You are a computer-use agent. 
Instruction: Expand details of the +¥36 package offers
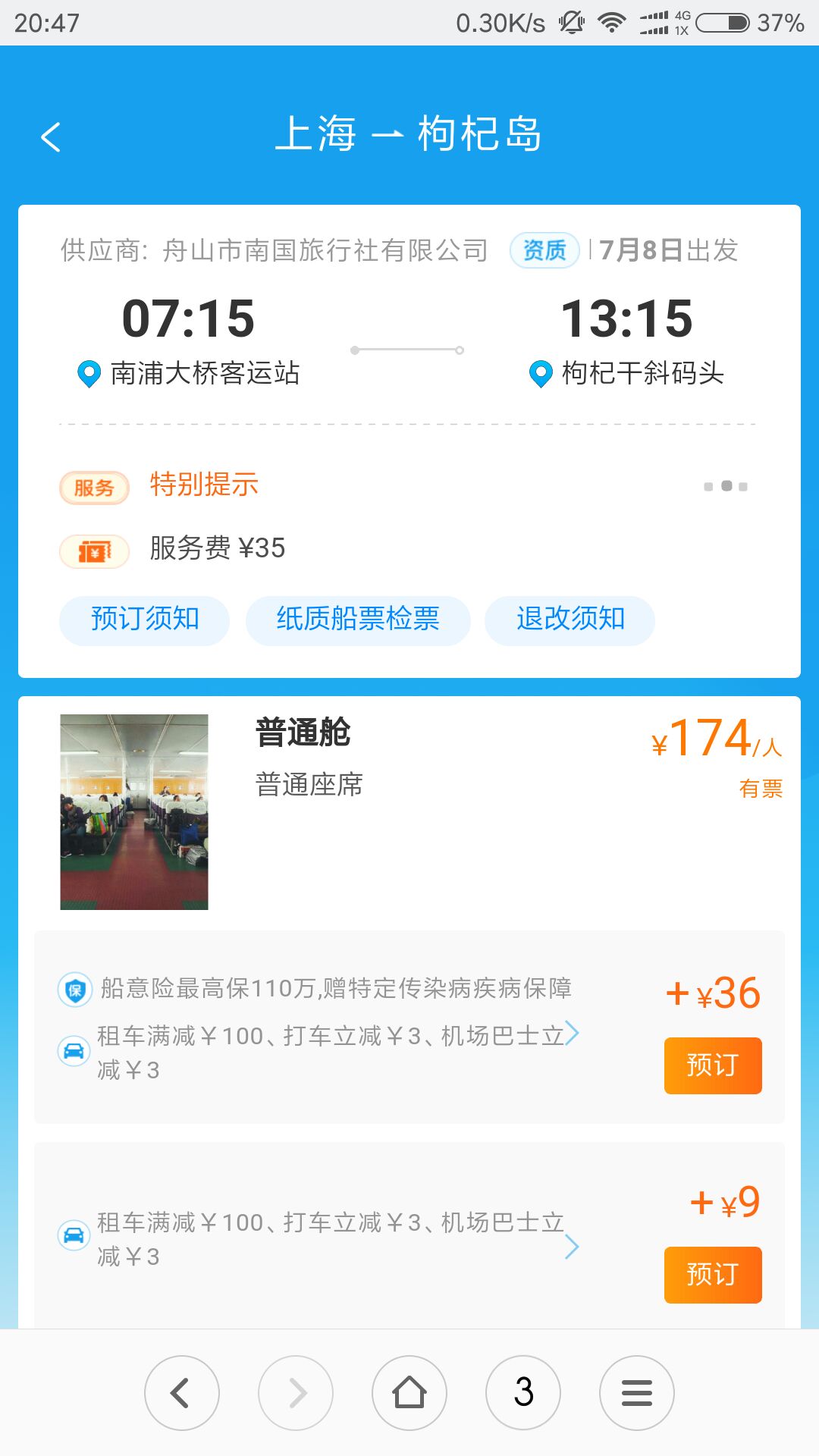(572, 1034)
